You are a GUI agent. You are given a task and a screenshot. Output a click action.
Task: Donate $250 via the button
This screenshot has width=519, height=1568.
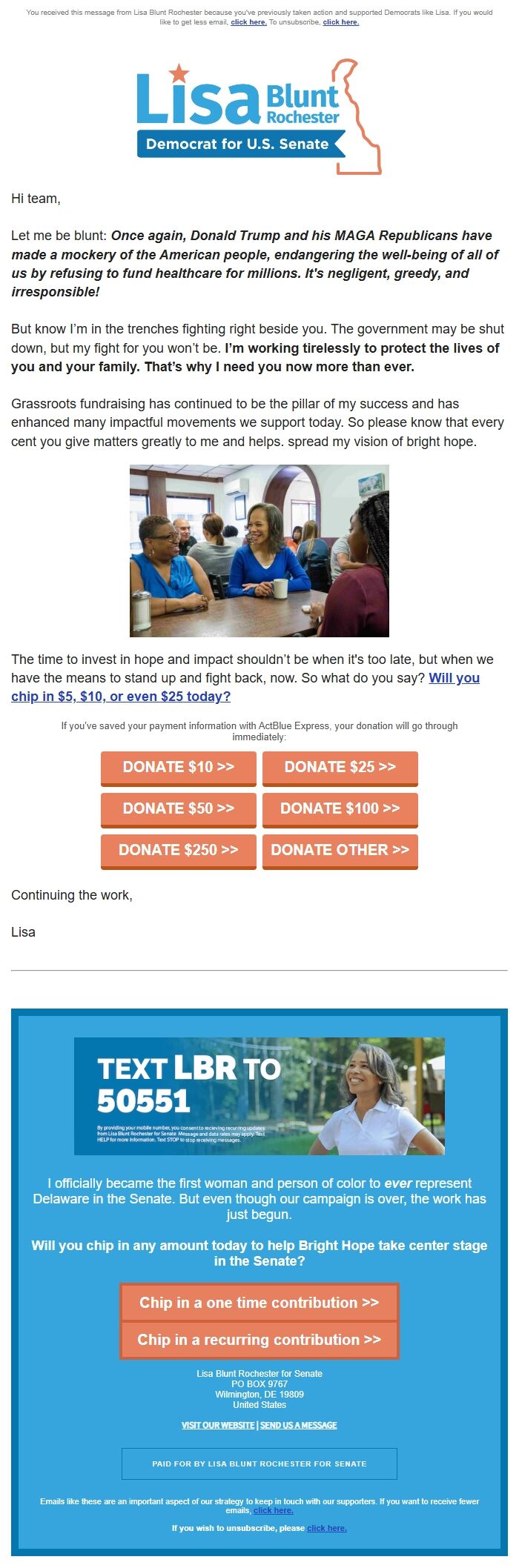pyautogui.click(x=179, y=851)
